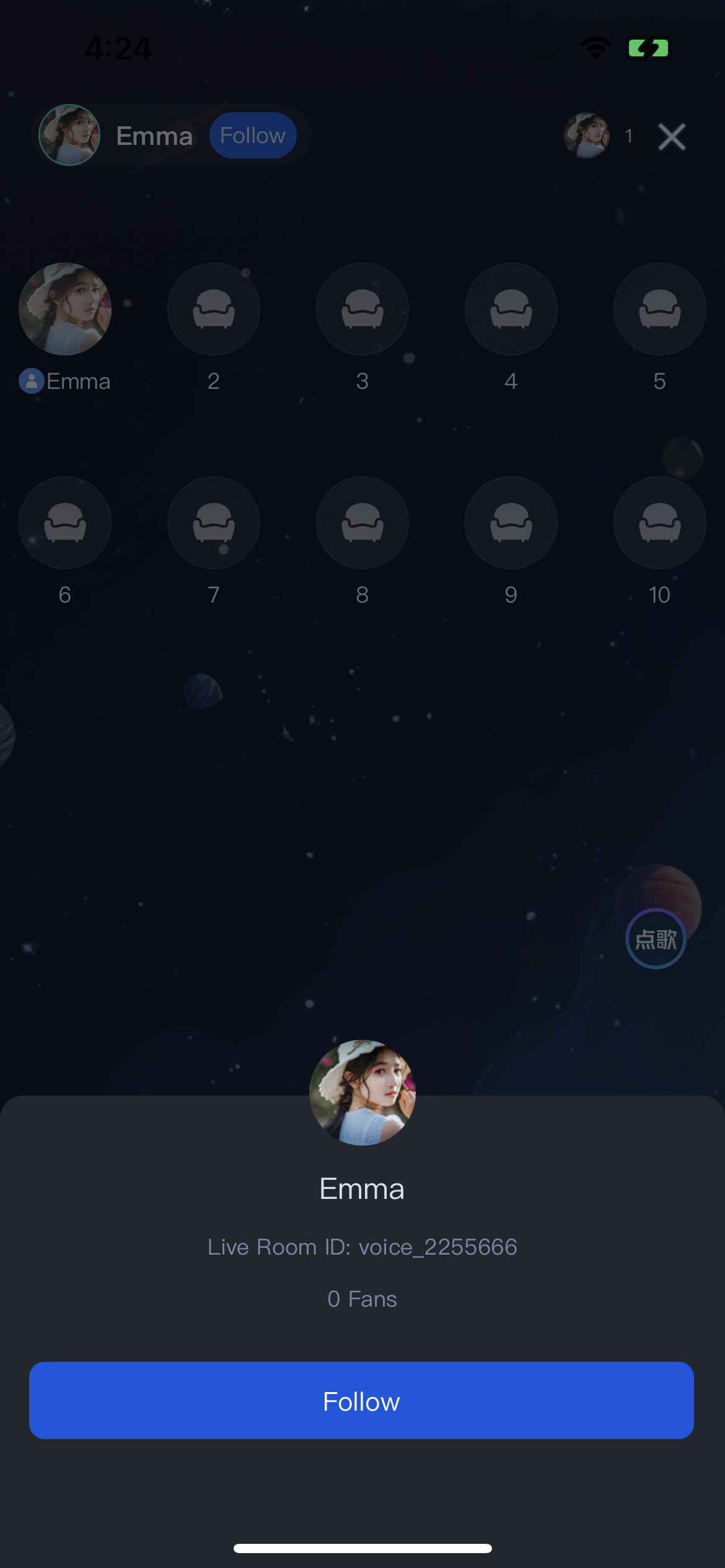
Task: Select empty seat number 4
Action: point(511,309)
